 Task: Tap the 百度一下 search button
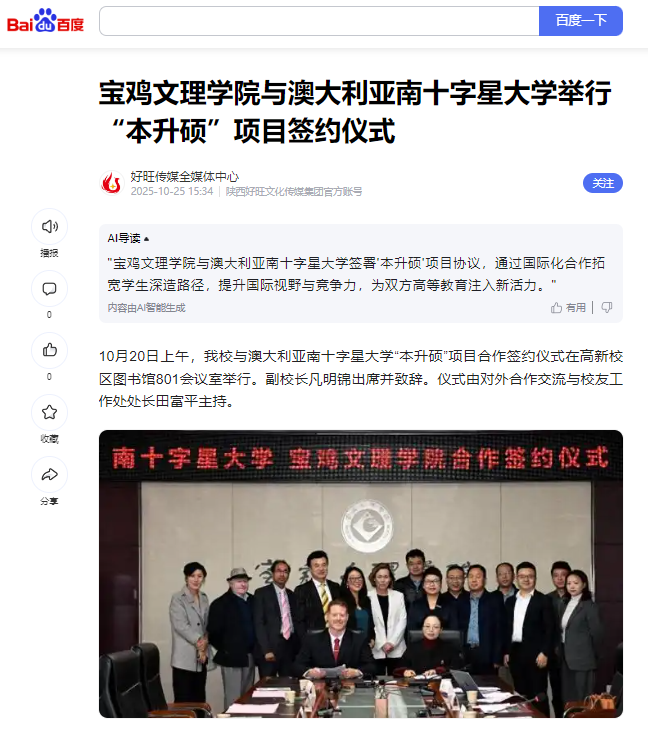coord(580,21)
